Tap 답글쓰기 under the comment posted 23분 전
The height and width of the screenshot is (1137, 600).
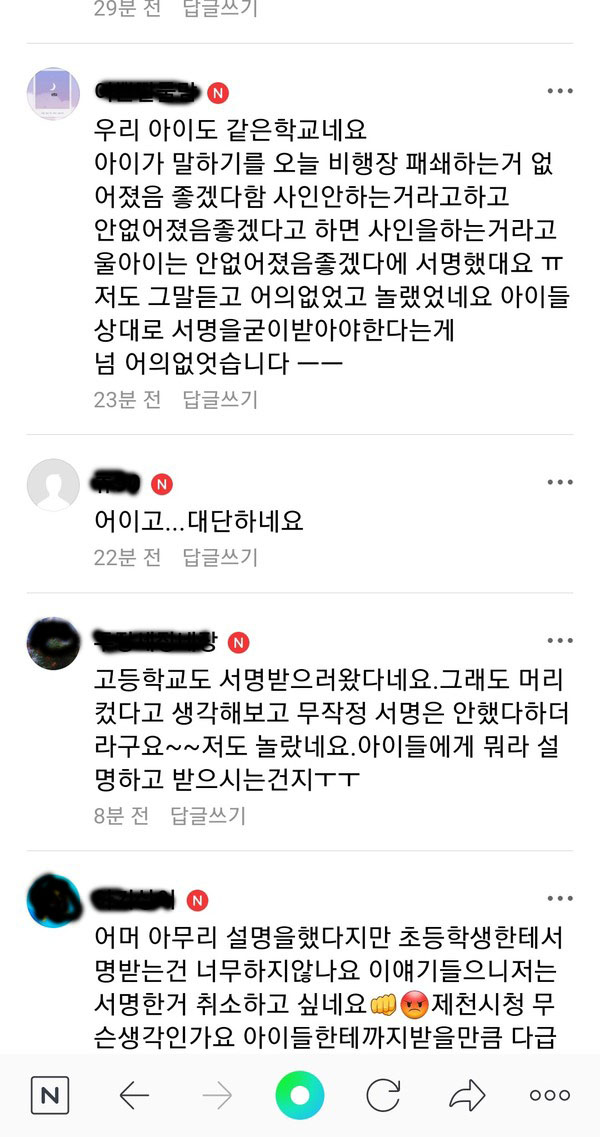point(219,400)
